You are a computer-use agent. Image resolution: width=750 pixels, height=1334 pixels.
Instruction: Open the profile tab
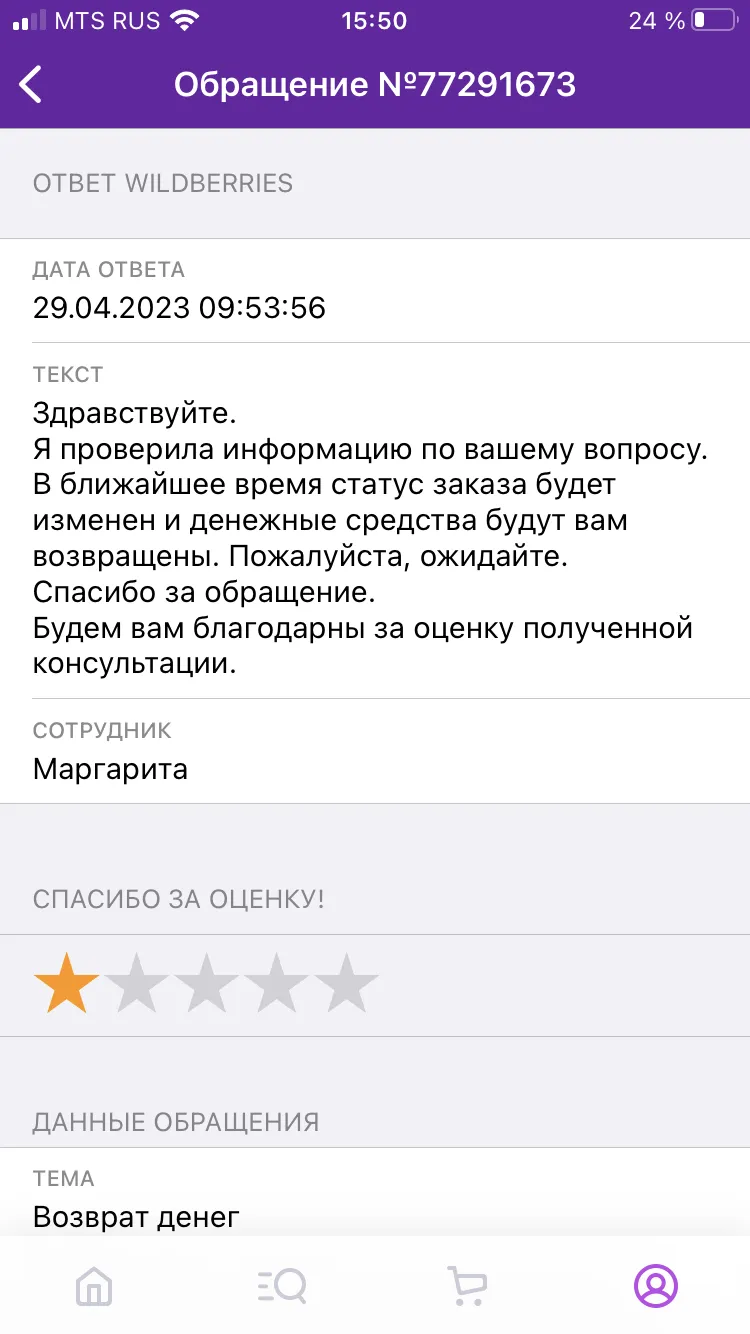coord(656,1285)
